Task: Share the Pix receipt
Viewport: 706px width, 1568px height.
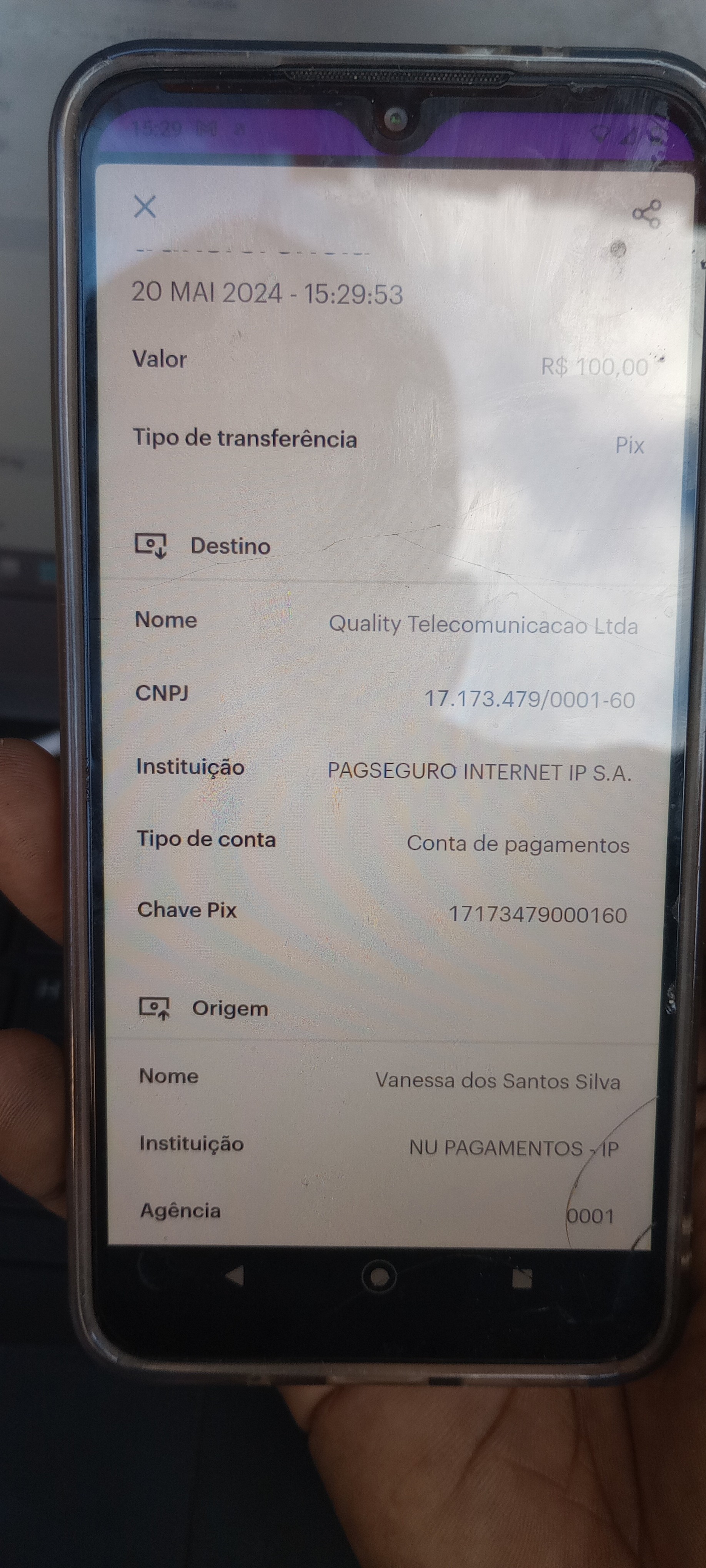Action: 646,214
